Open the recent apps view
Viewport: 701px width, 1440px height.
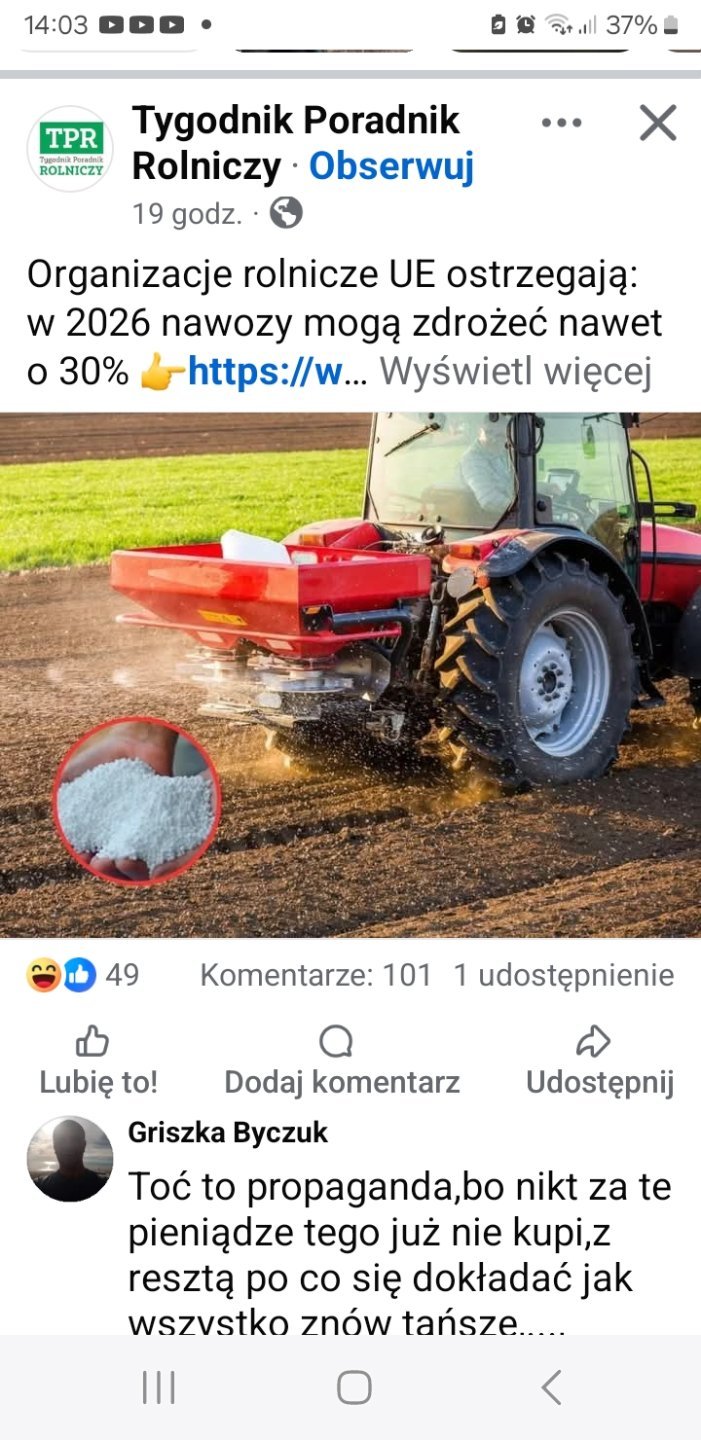(159, 1387)
